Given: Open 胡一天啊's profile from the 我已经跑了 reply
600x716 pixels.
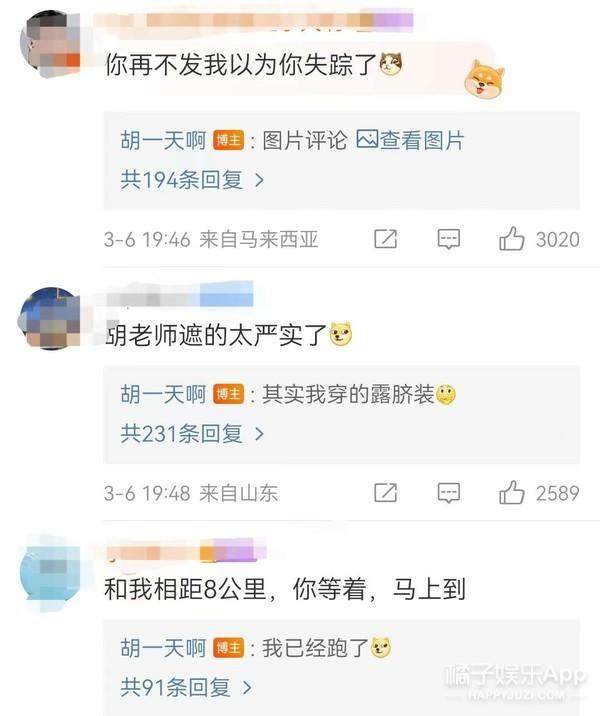Looking at the screenshot, I should pos(163,648).
